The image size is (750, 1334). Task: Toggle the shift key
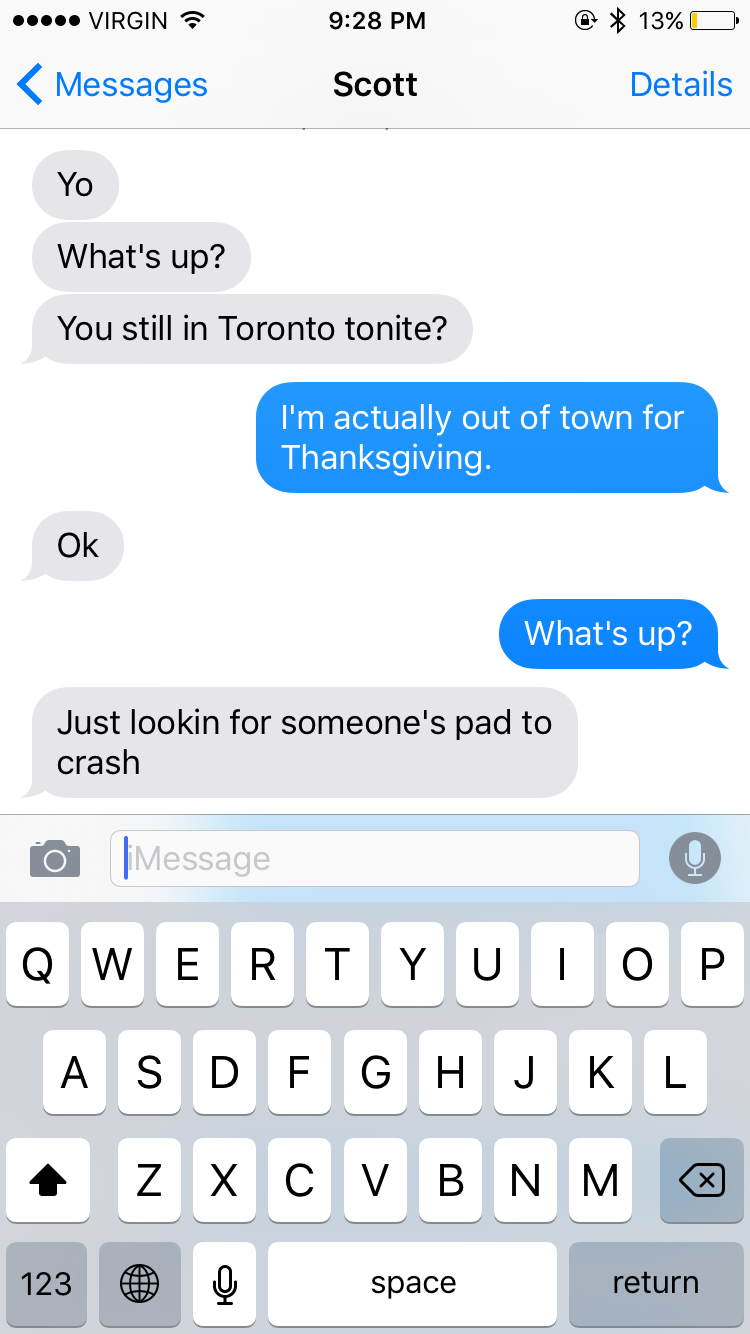click(47, 1181)
